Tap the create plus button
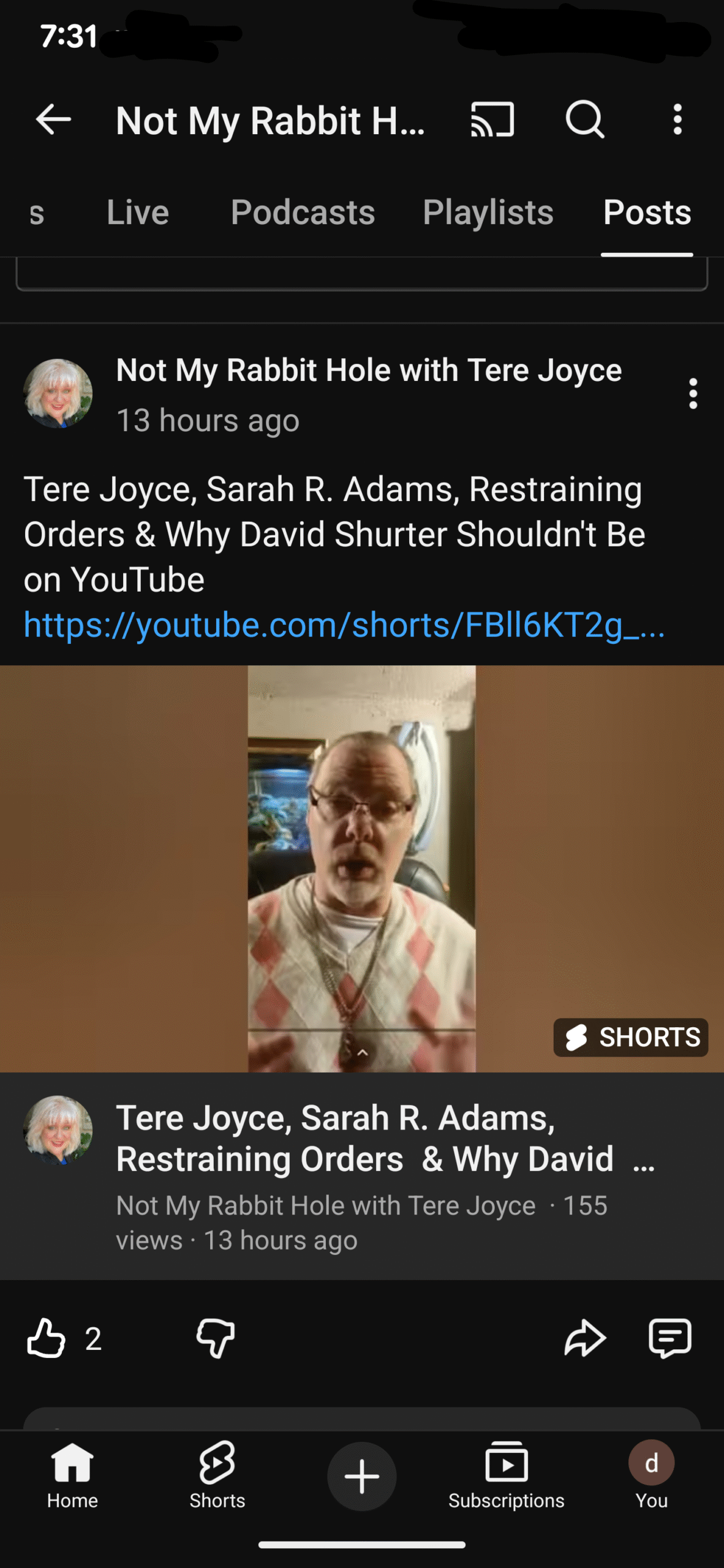724x1568 pixels. [x=361, y=1477]
